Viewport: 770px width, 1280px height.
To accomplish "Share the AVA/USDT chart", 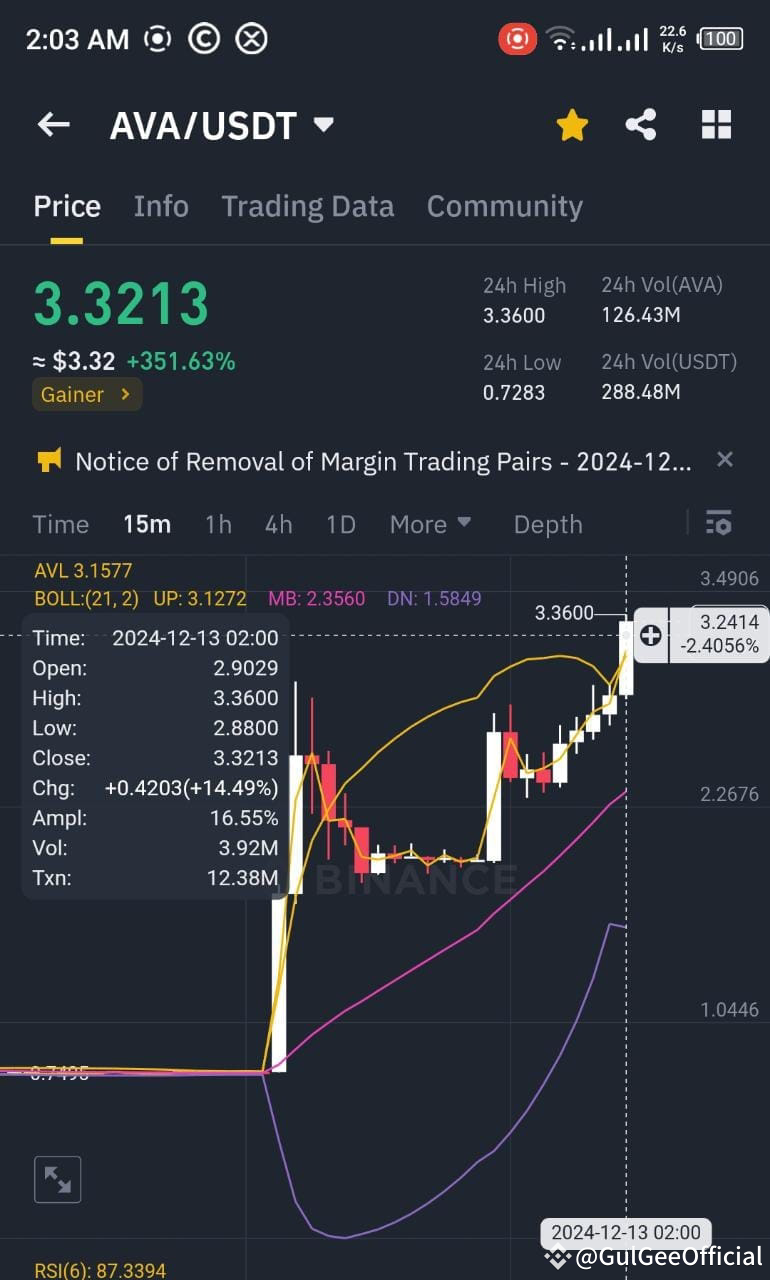I will (641, 124).
